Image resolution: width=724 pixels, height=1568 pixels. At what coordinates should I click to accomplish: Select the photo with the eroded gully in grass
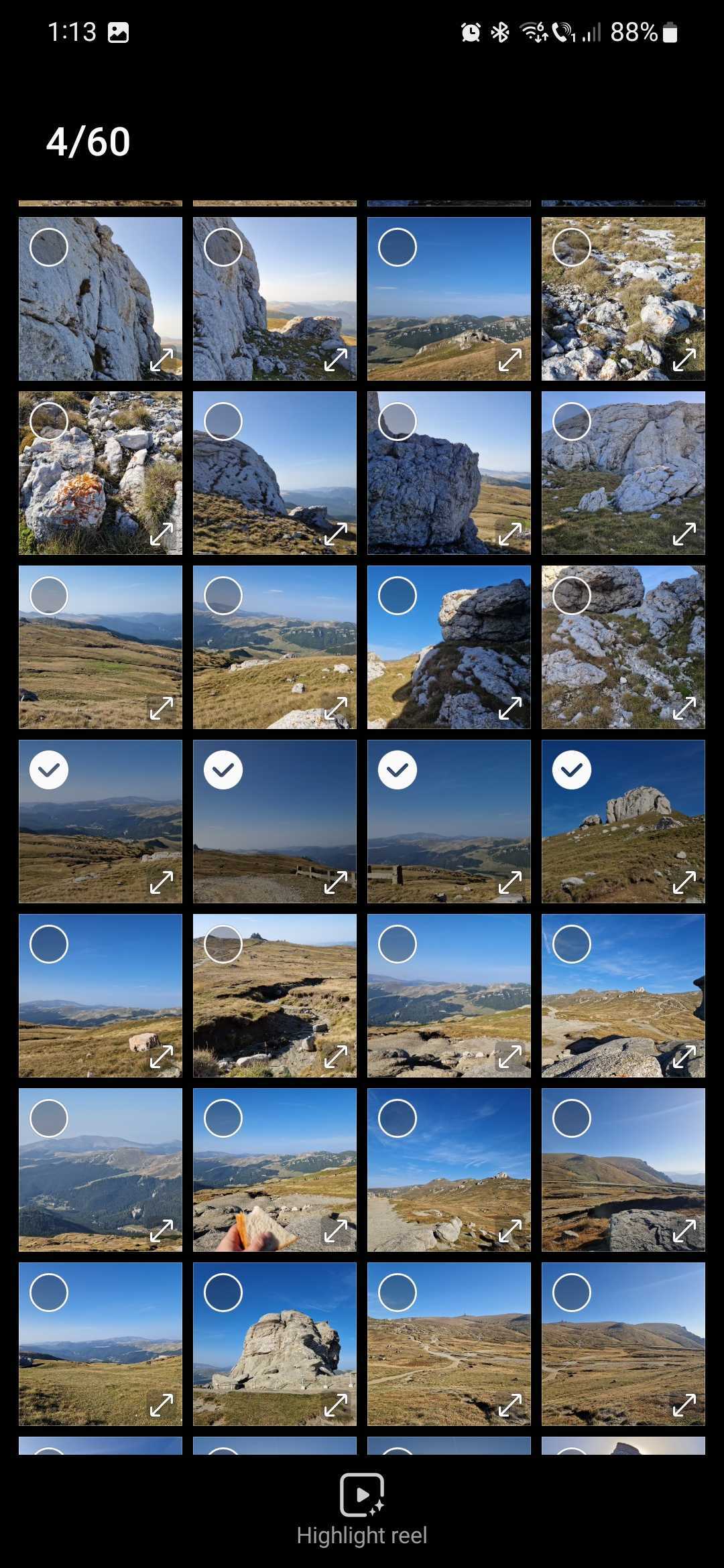(x=223, y=944)
